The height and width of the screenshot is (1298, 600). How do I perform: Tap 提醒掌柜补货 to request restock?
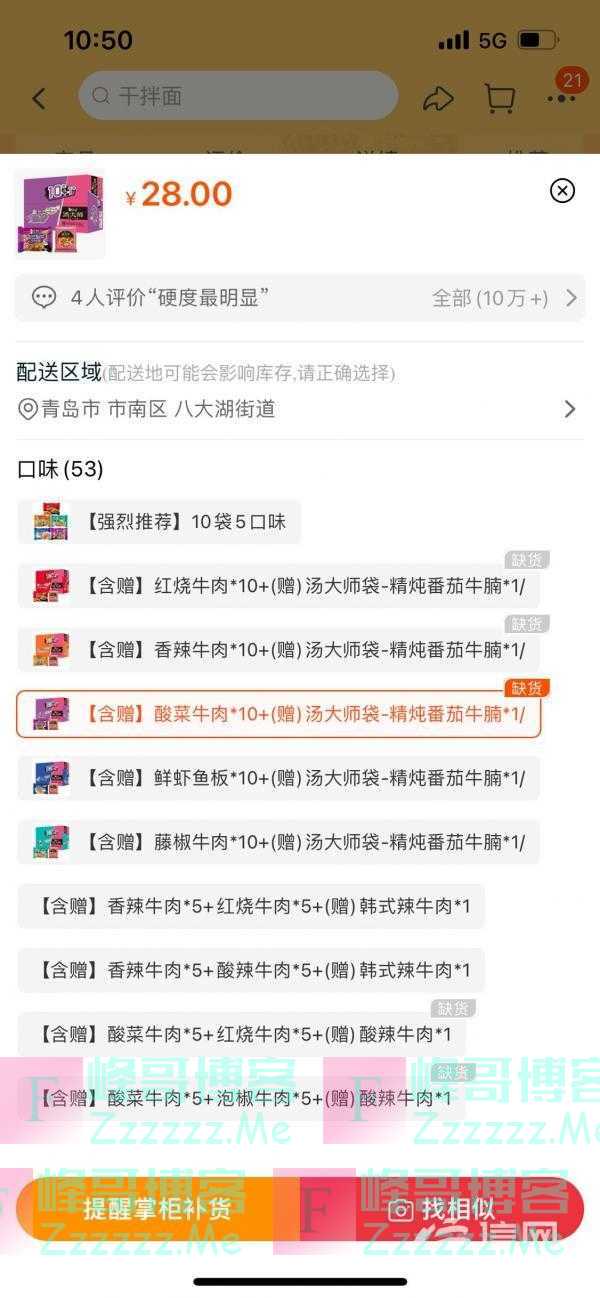[158, 1208]
